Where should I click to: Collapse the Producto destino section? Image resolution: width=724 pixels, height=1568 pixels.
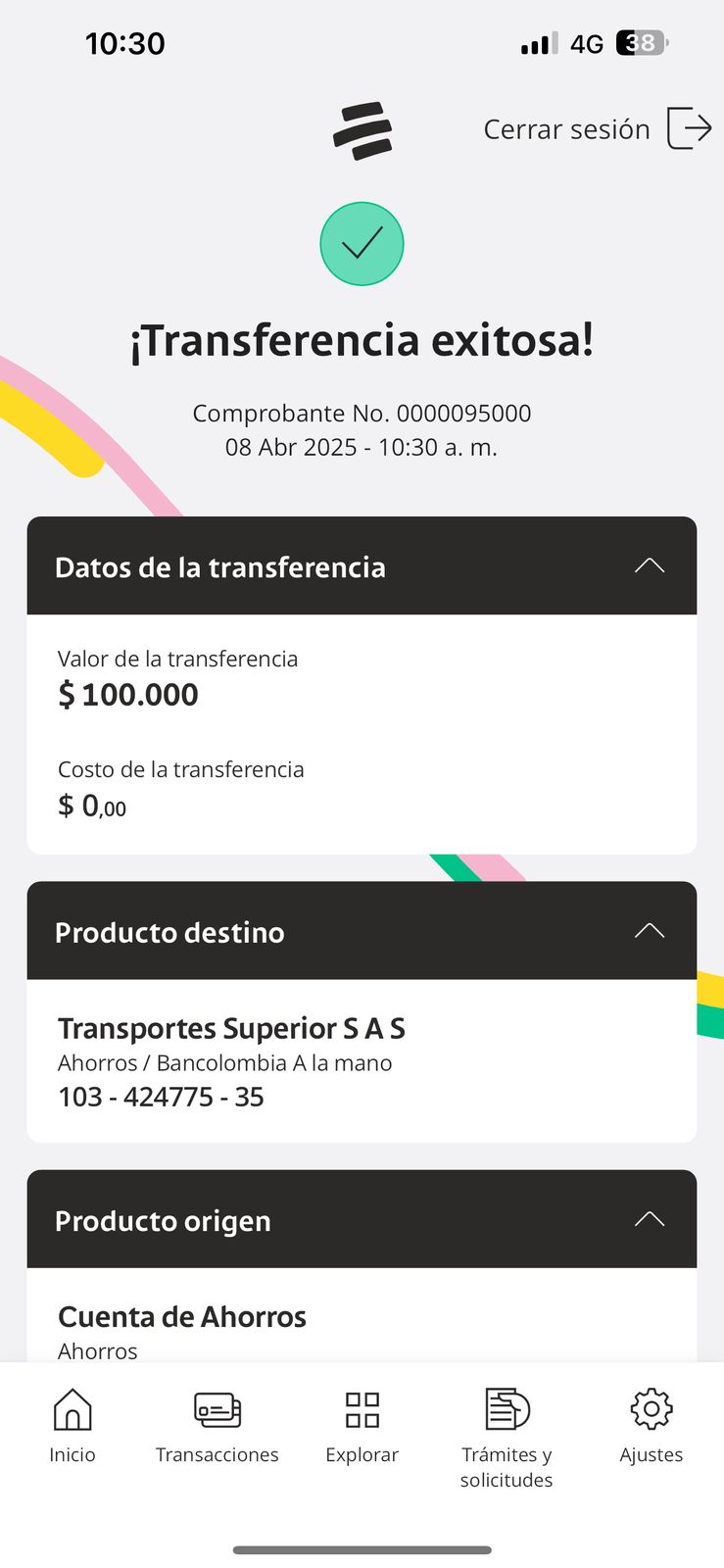tap(649, 931)
